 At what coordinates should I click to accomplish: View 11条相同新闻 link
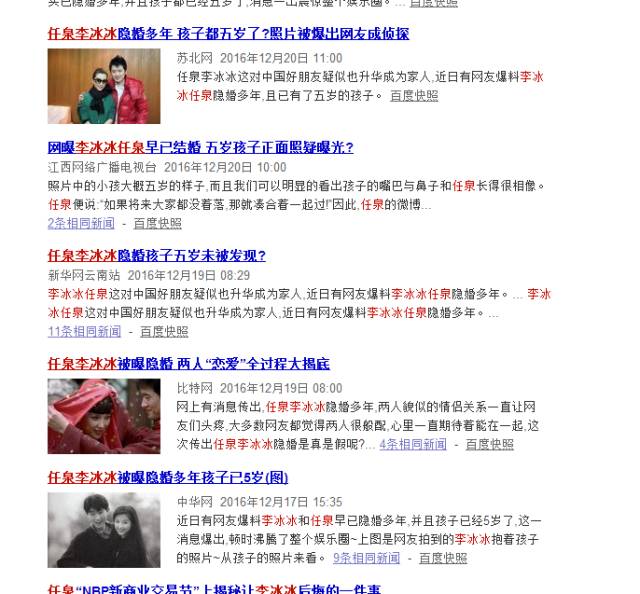84,331
